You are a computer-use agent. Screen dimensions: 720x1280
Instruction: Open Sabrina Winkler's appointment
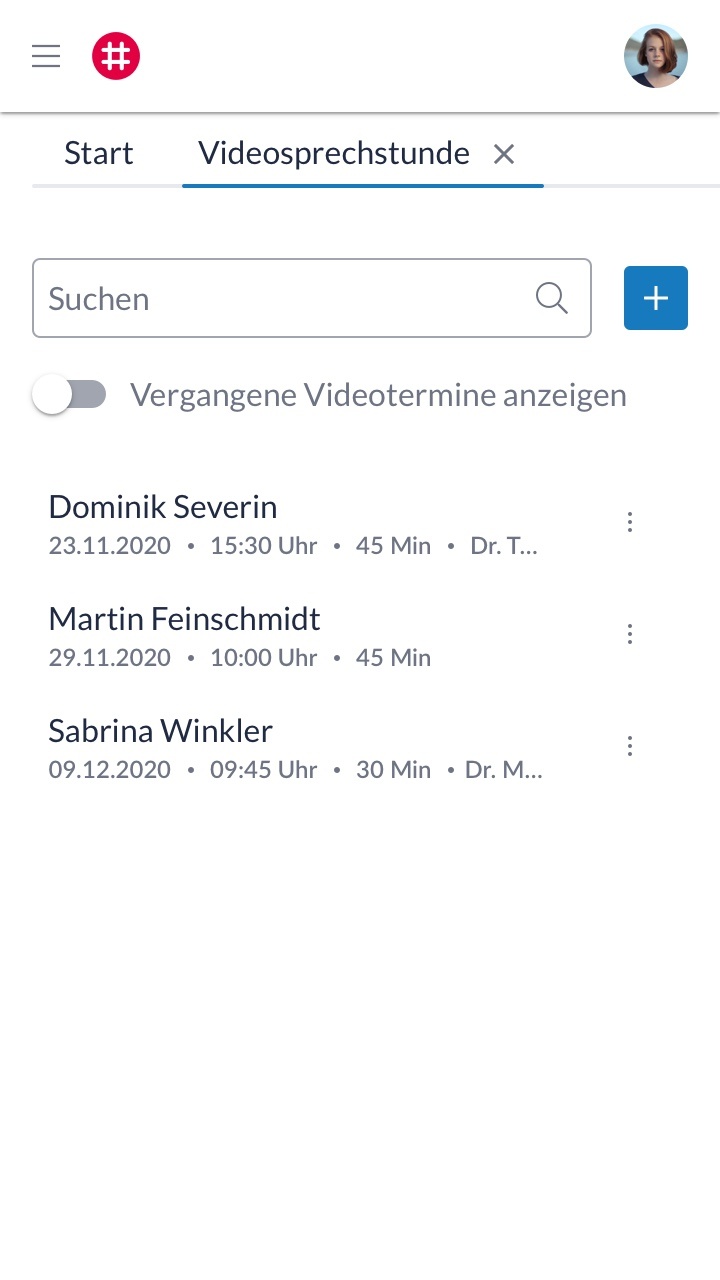pyautogui.click(x=300, y=747)
